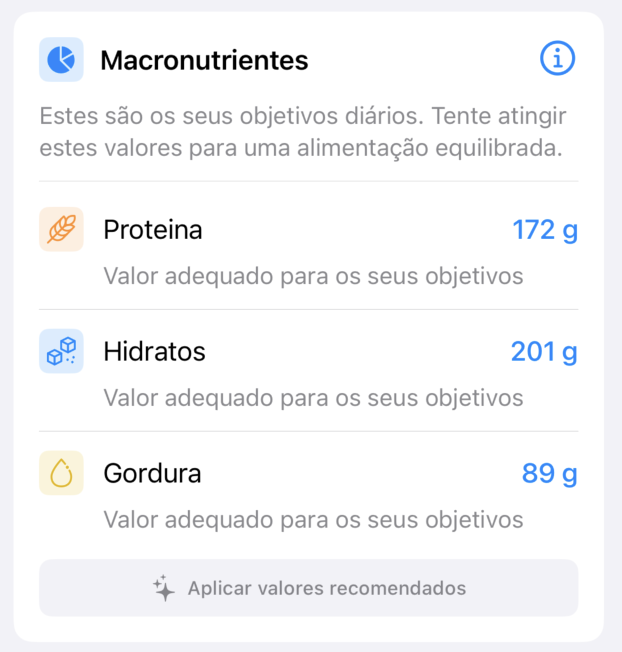Edit the Proteina value of 172 g
622x652 pixels.
click(x=544, y=230)
